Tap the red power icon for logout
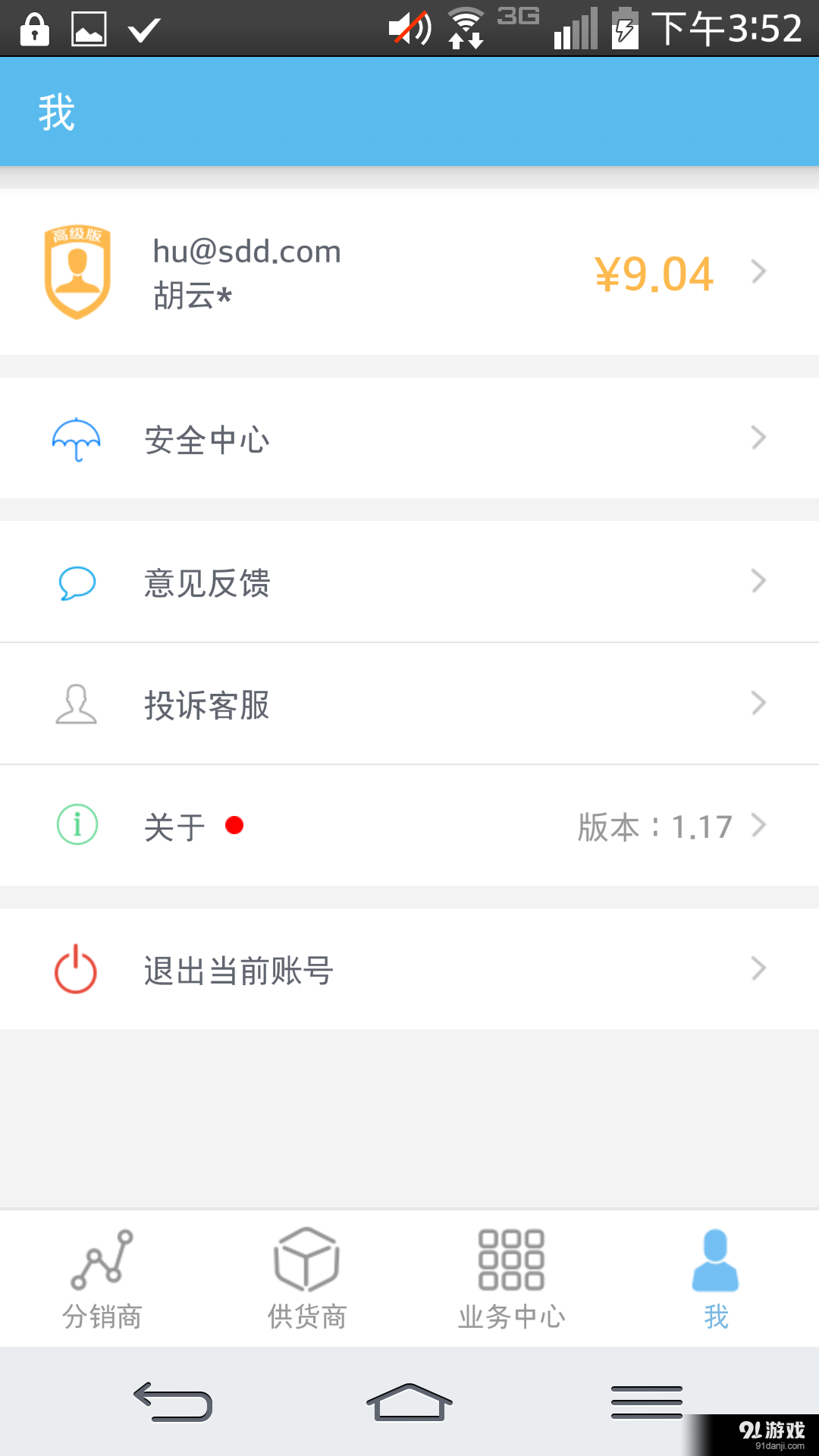 (x=76, y=968)
